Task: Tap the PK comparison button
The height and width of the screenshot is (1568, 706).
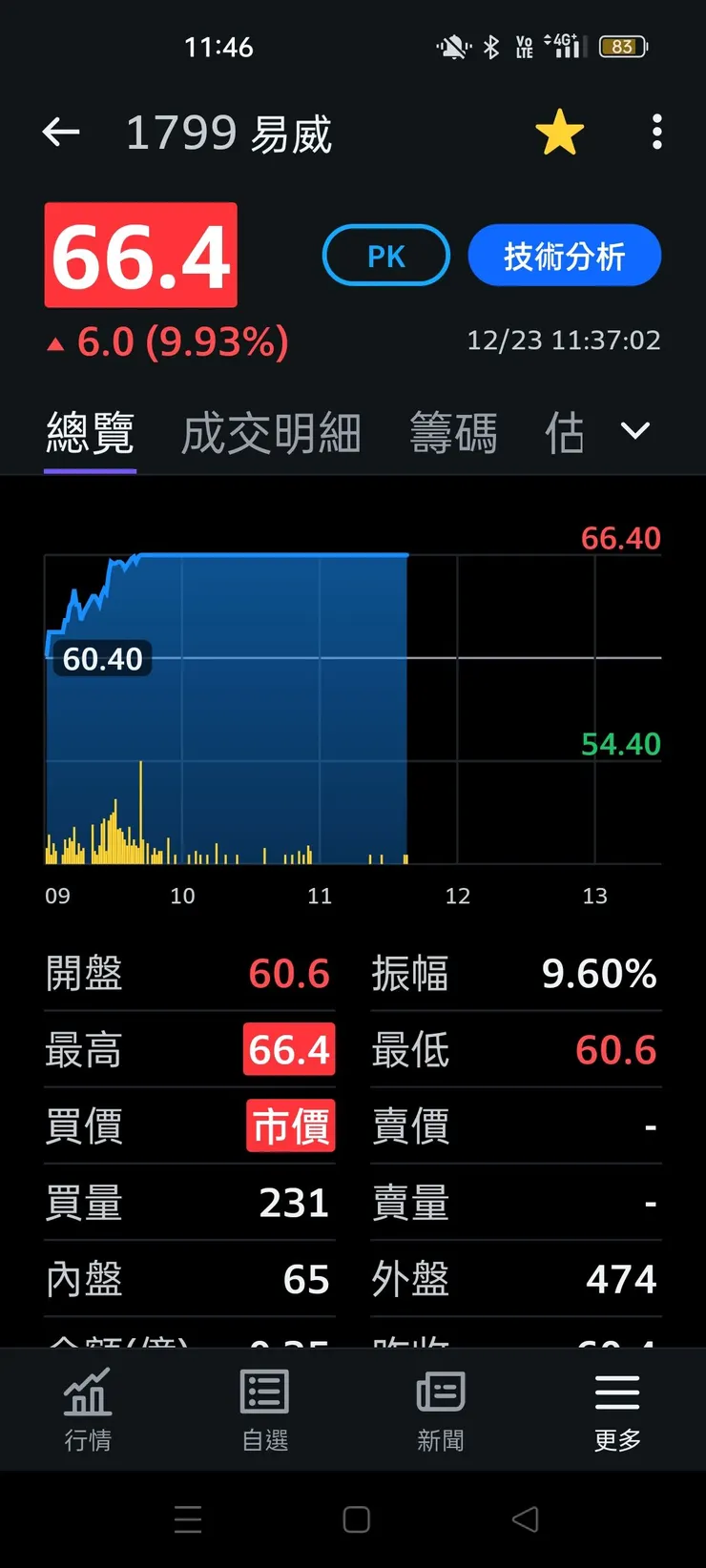Action: pos(385,256)
